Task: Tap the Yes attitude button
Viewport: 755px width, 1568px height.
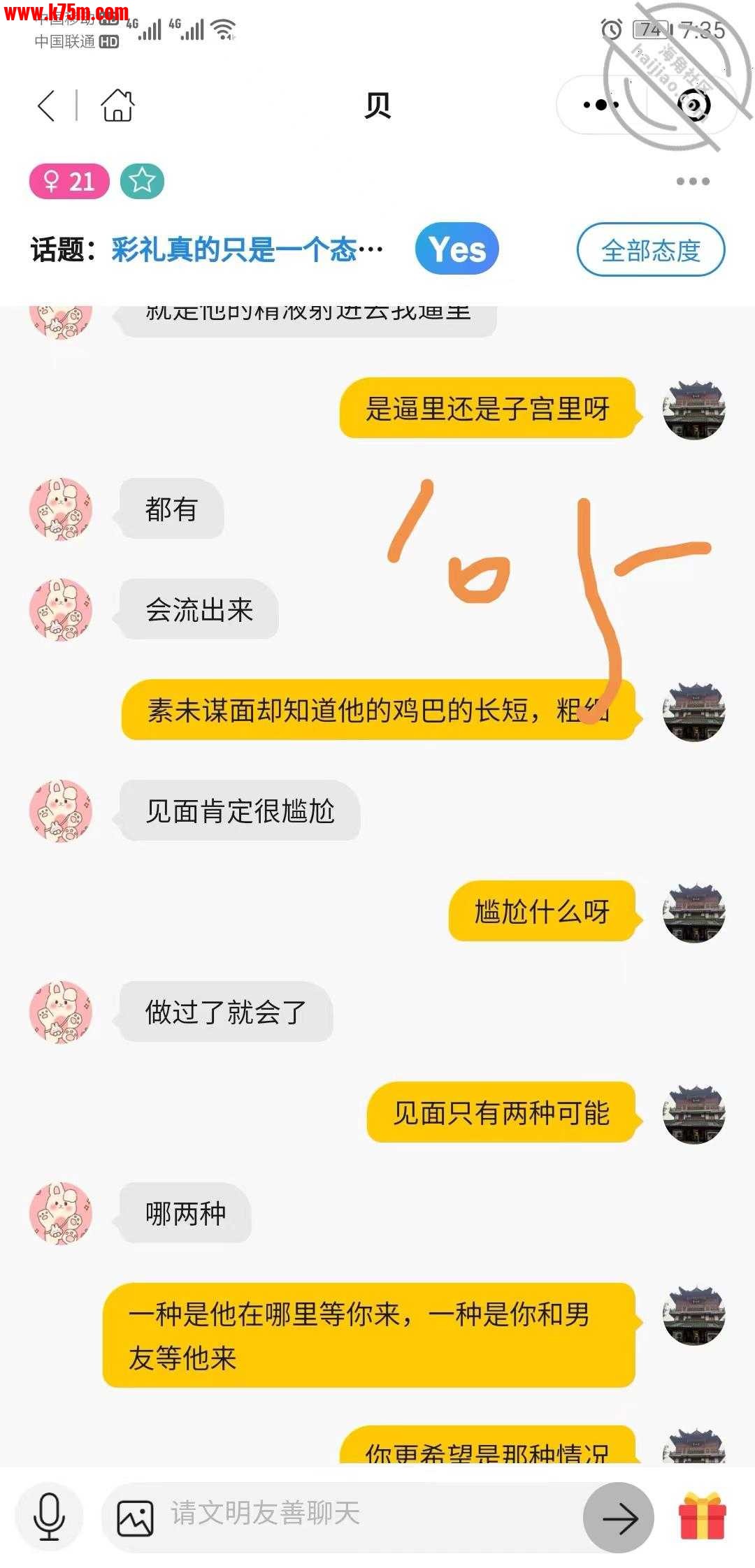Action: [456, 249]
